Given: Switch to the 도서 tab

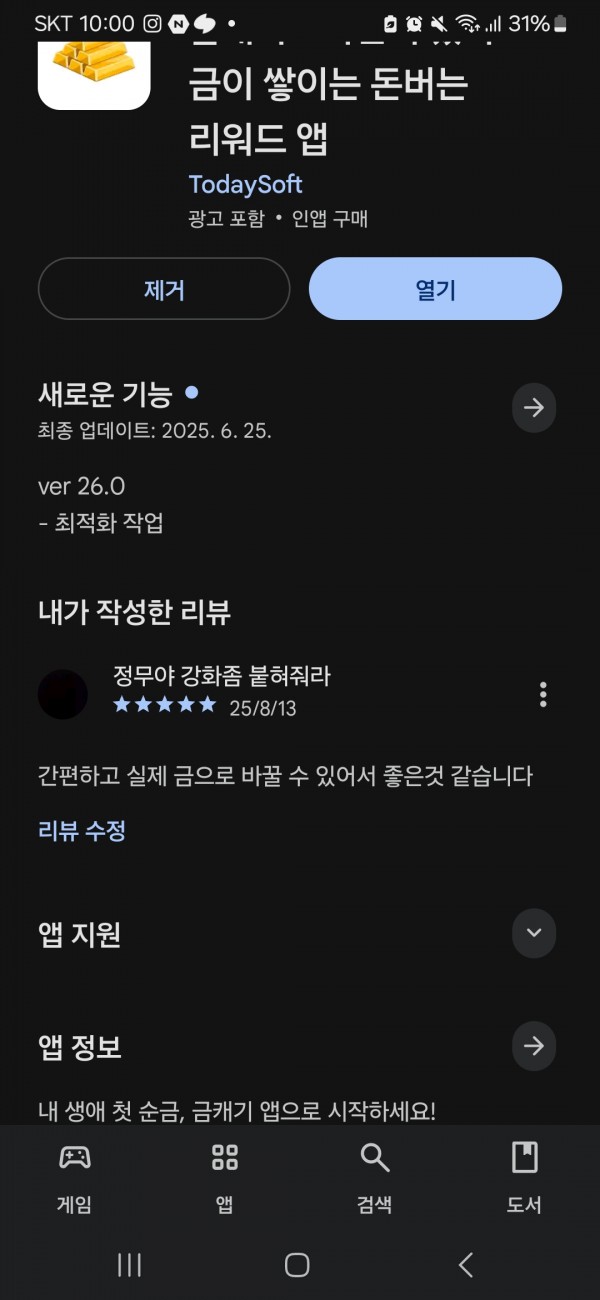Looking at the screenshot, I should [x=525, y=1178].
